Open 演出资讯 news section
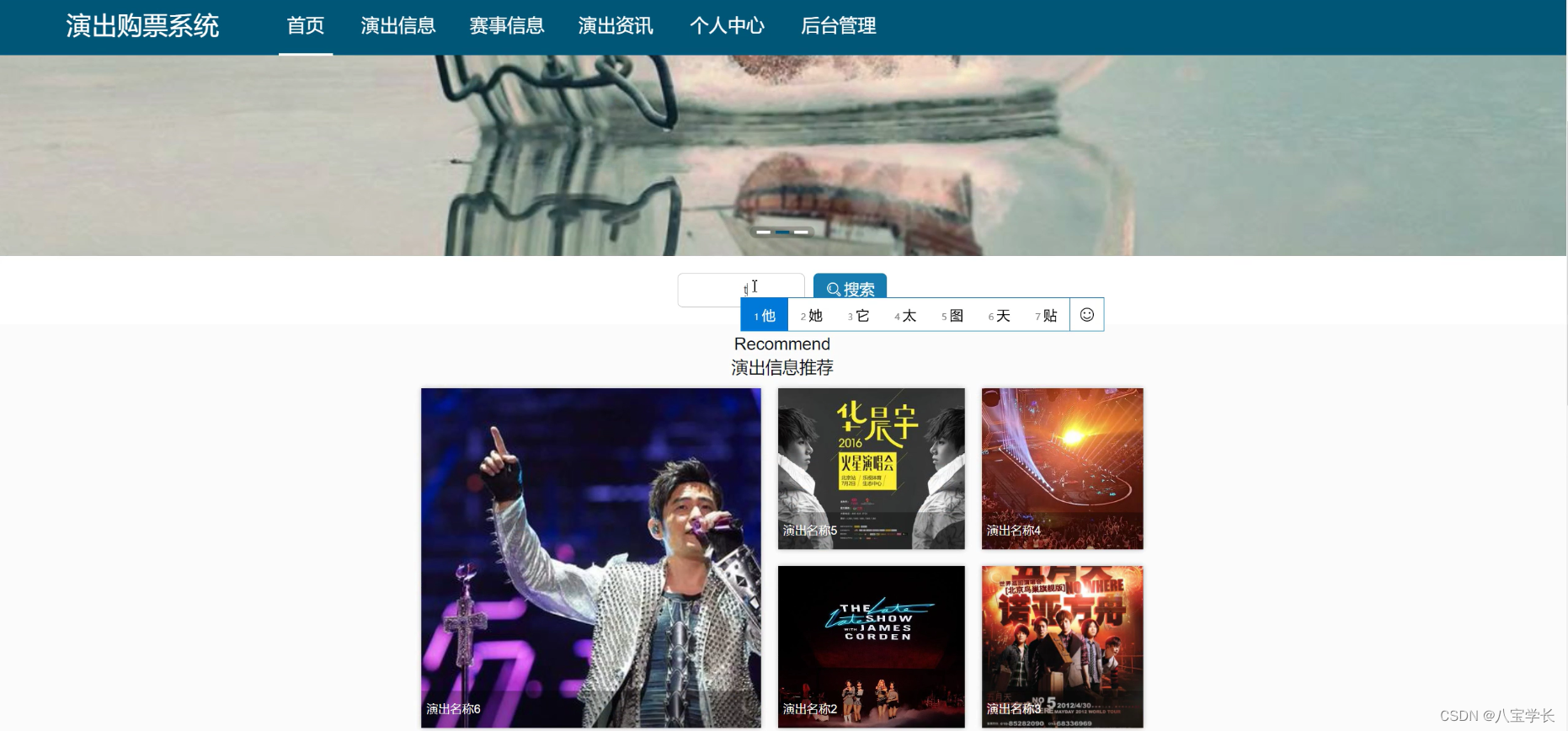 [616, 26]
